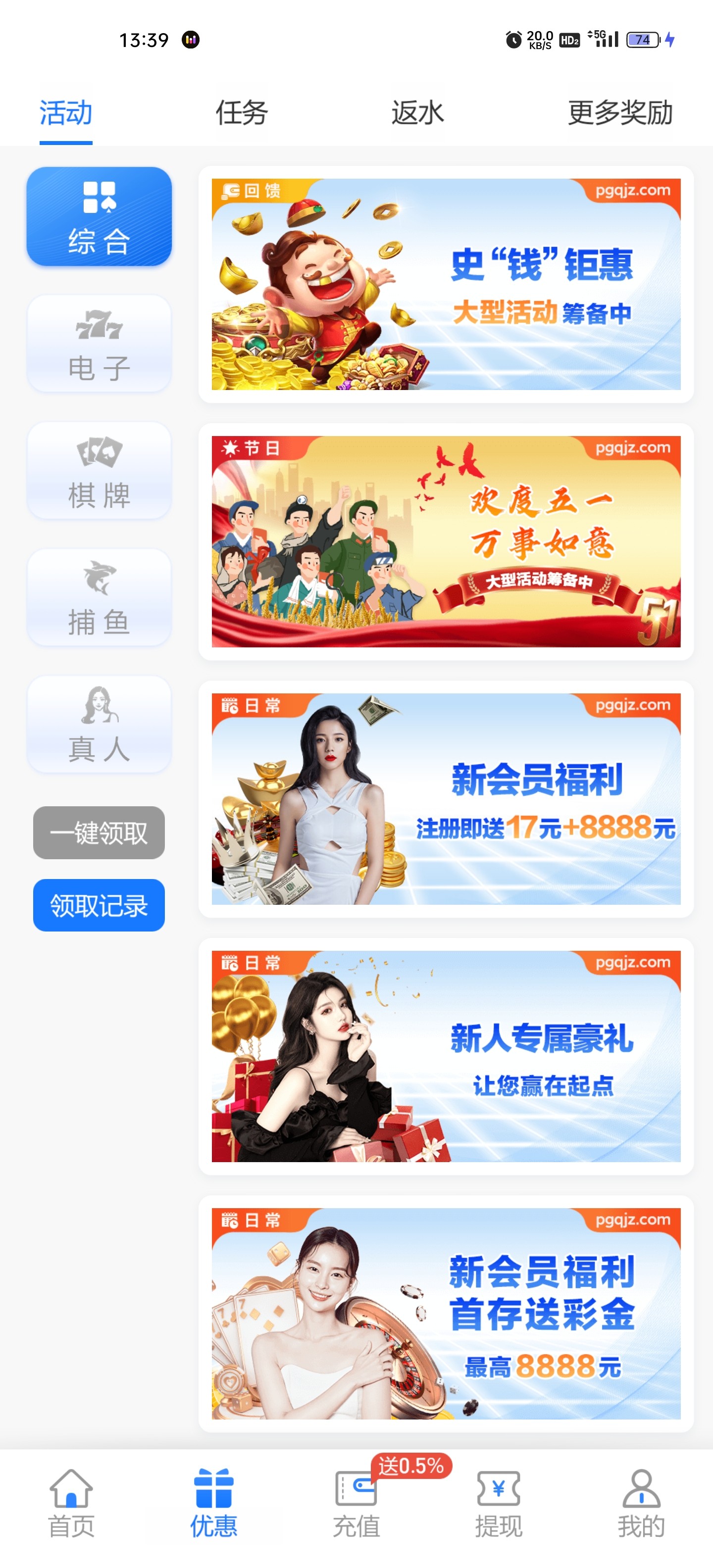Tap the 活动 tab
This screenshot has height=1568, width=713.
coord(66,113)
